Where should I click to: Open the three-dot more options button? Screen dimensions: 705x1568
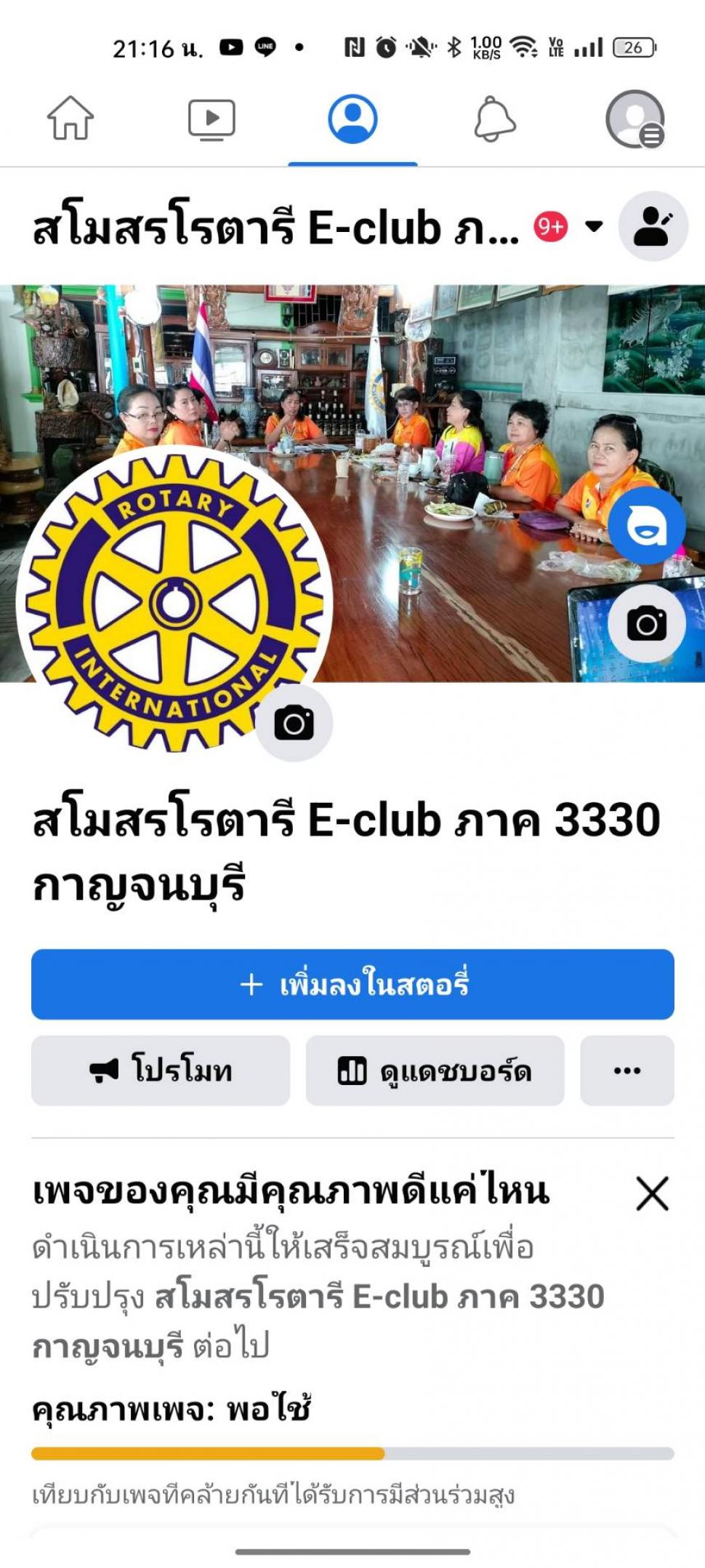[627, 1071]
